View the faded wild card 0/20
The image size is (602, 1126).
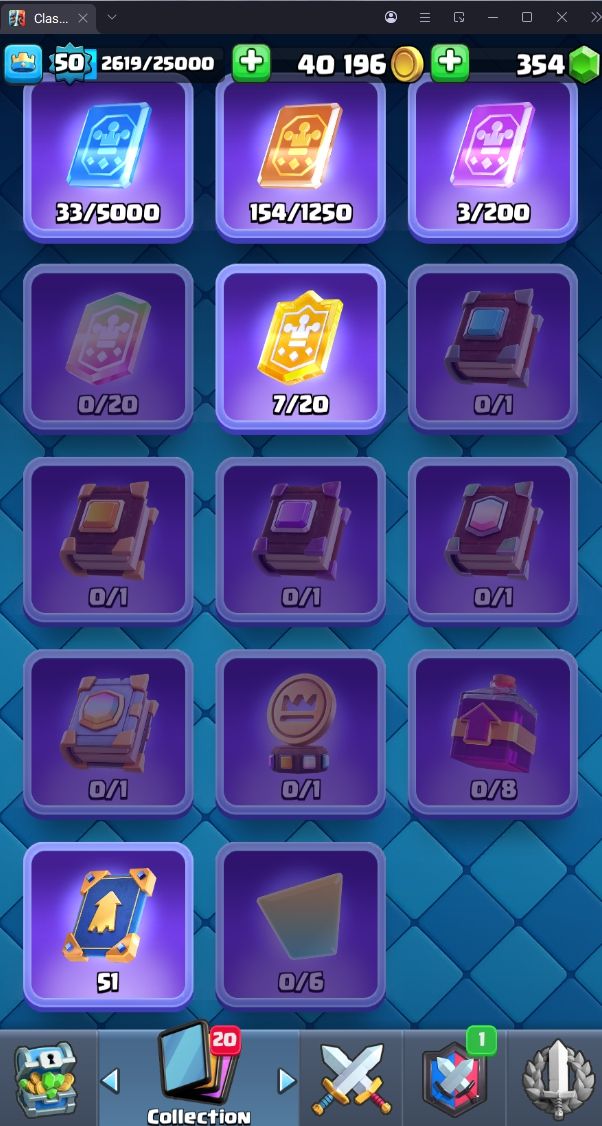[x=108, y=347]
